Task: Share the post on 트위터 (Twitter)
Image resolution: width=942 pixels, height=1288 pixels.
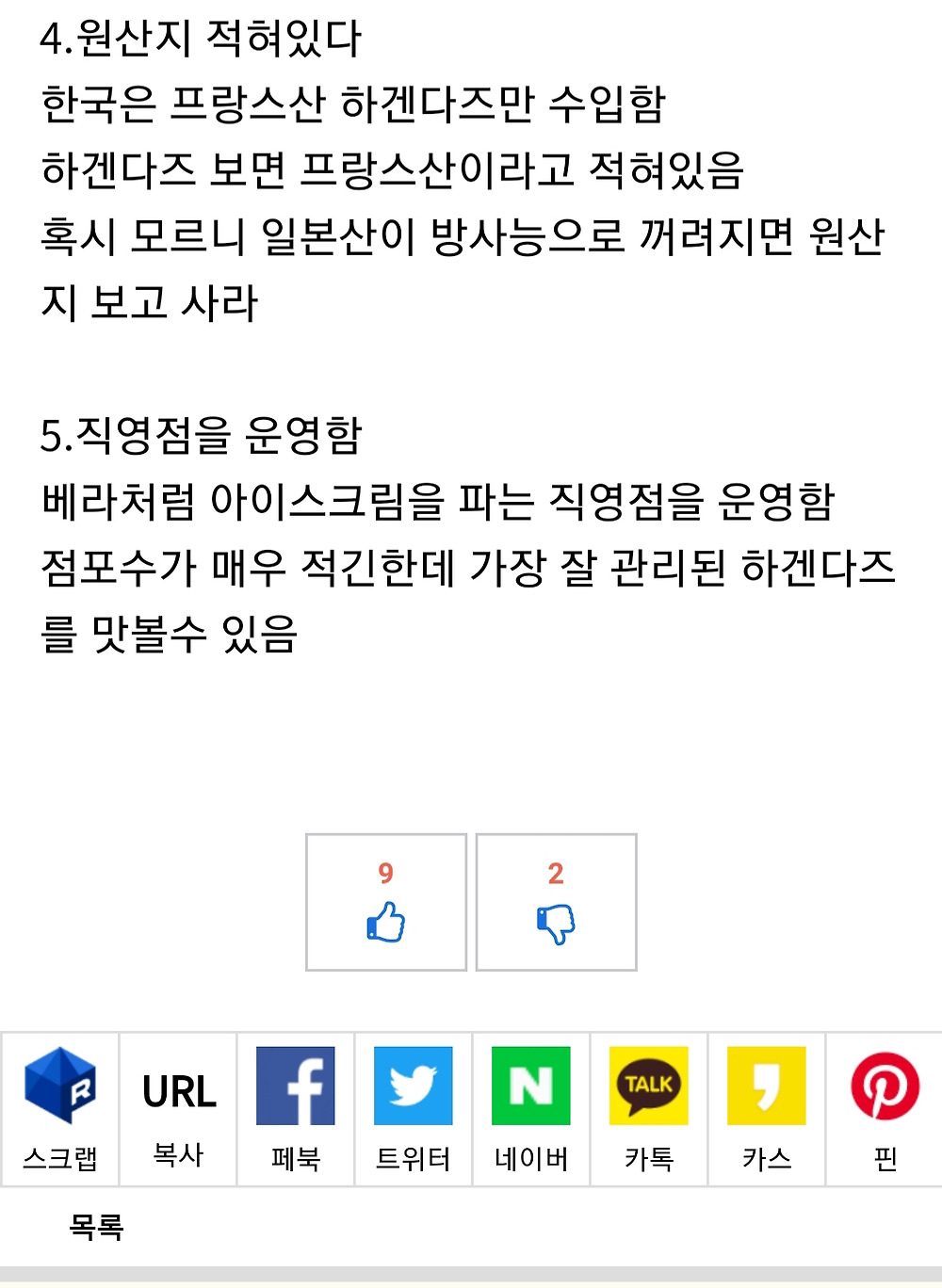Action: (414, 1108)
